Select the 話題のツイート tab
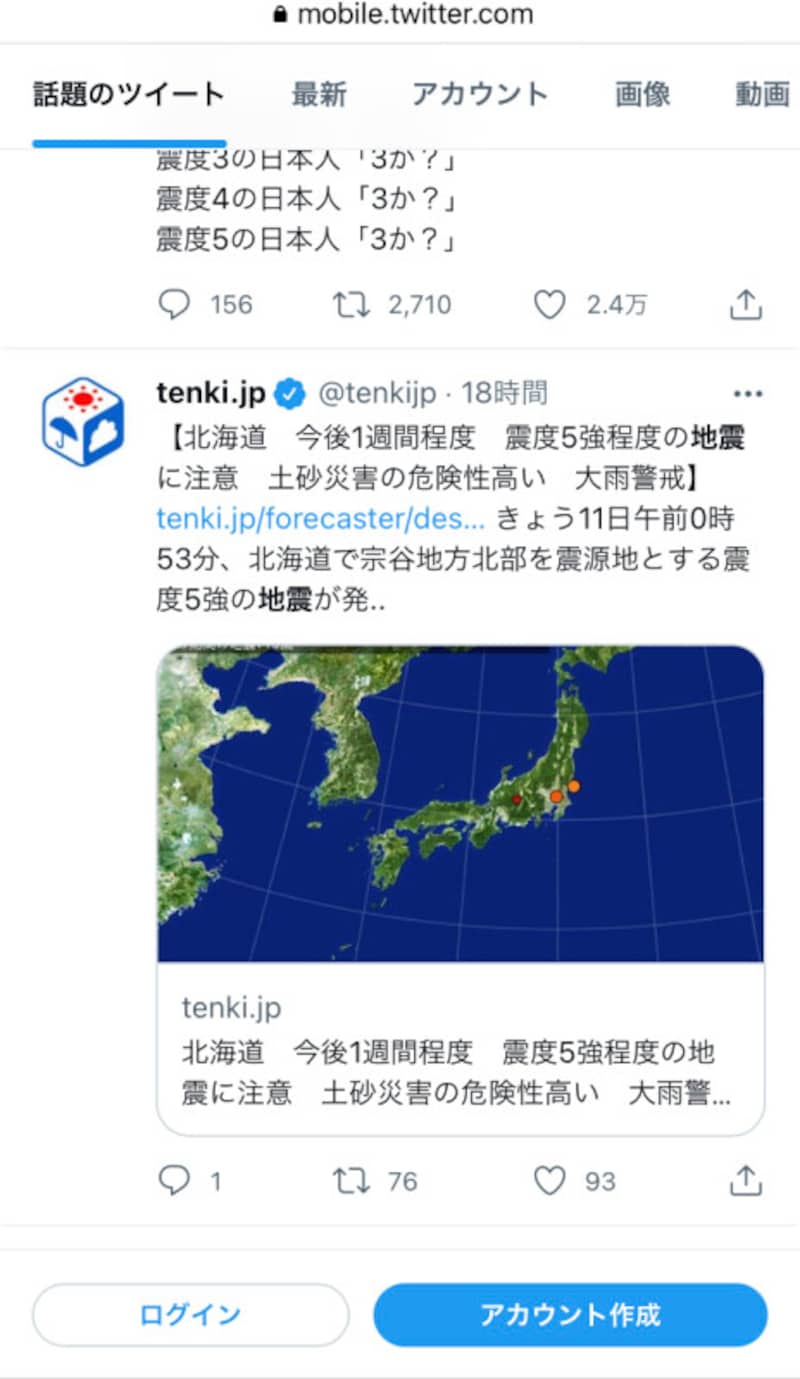 pos(129,95)
